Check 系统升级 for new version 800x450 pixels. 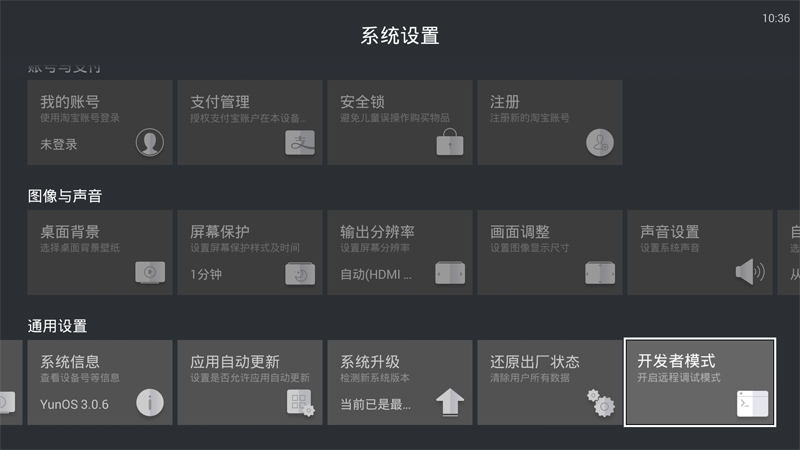(x=400, y=382)
